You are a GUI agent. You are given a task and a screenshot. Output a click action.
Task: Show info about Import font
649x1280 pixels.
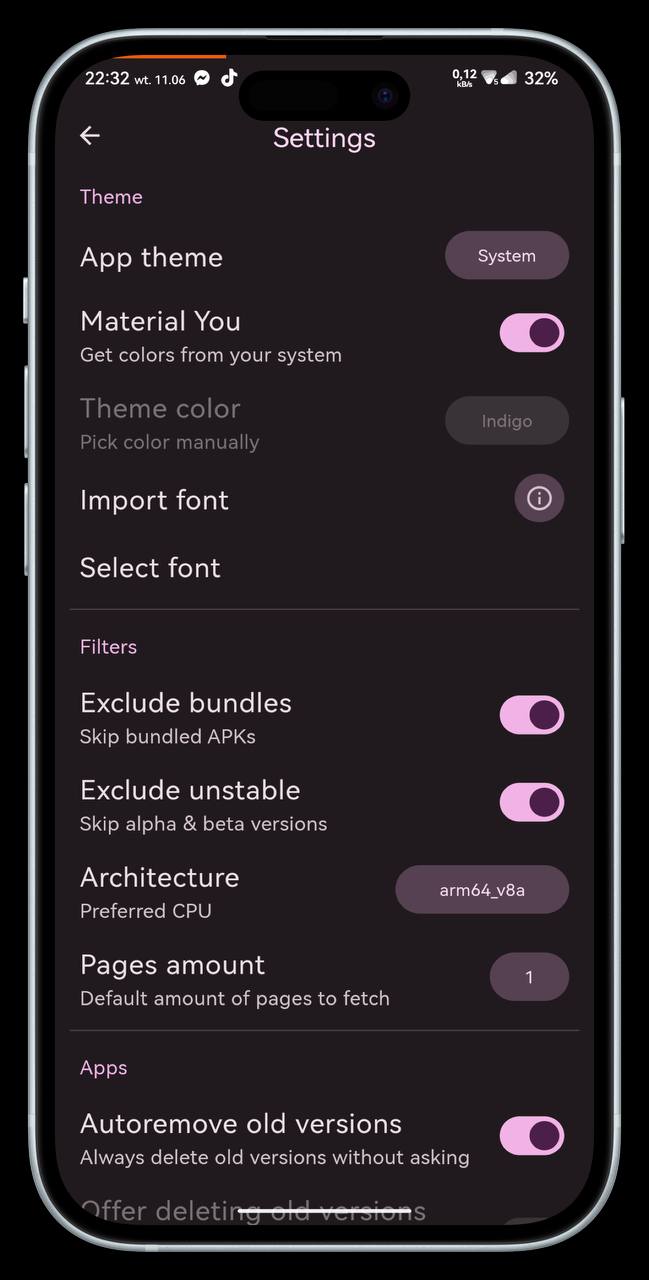point(539,498)
